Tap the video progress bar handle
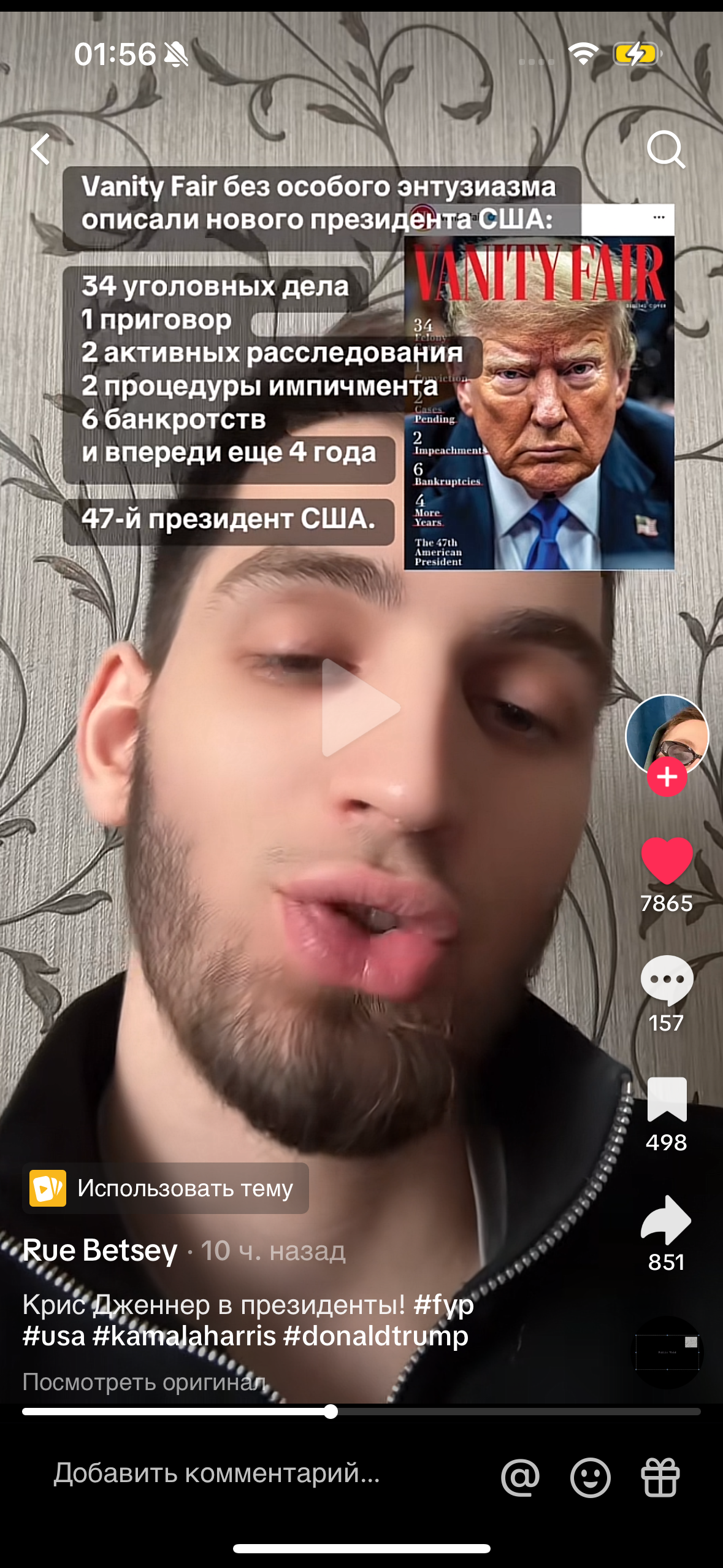Image resolution: width=723 pixels, height=1568 pixels. coord(331,1412)
